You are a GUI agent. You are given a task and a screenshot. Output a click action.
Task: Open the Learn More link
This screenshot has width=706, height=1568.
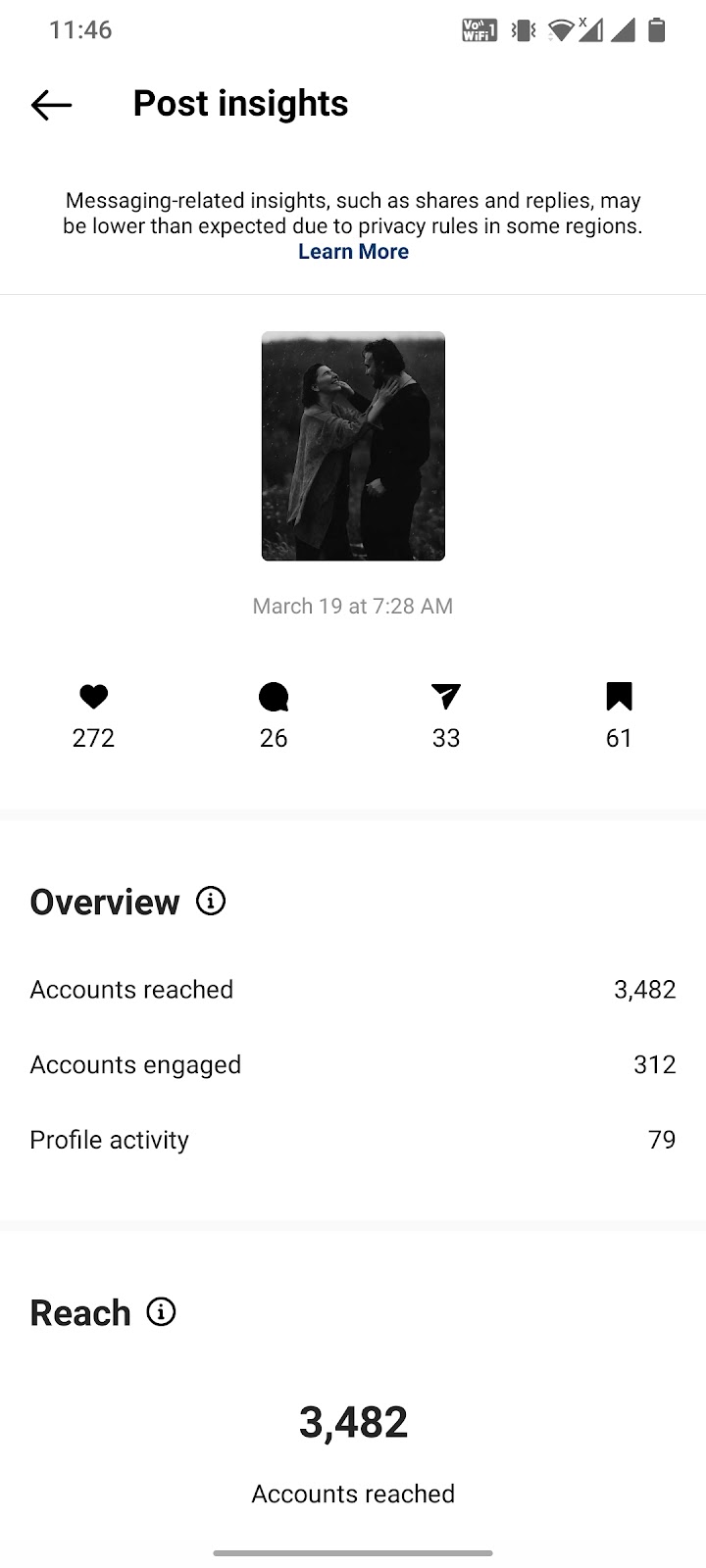pyautogui.click(x=353, y=252)
